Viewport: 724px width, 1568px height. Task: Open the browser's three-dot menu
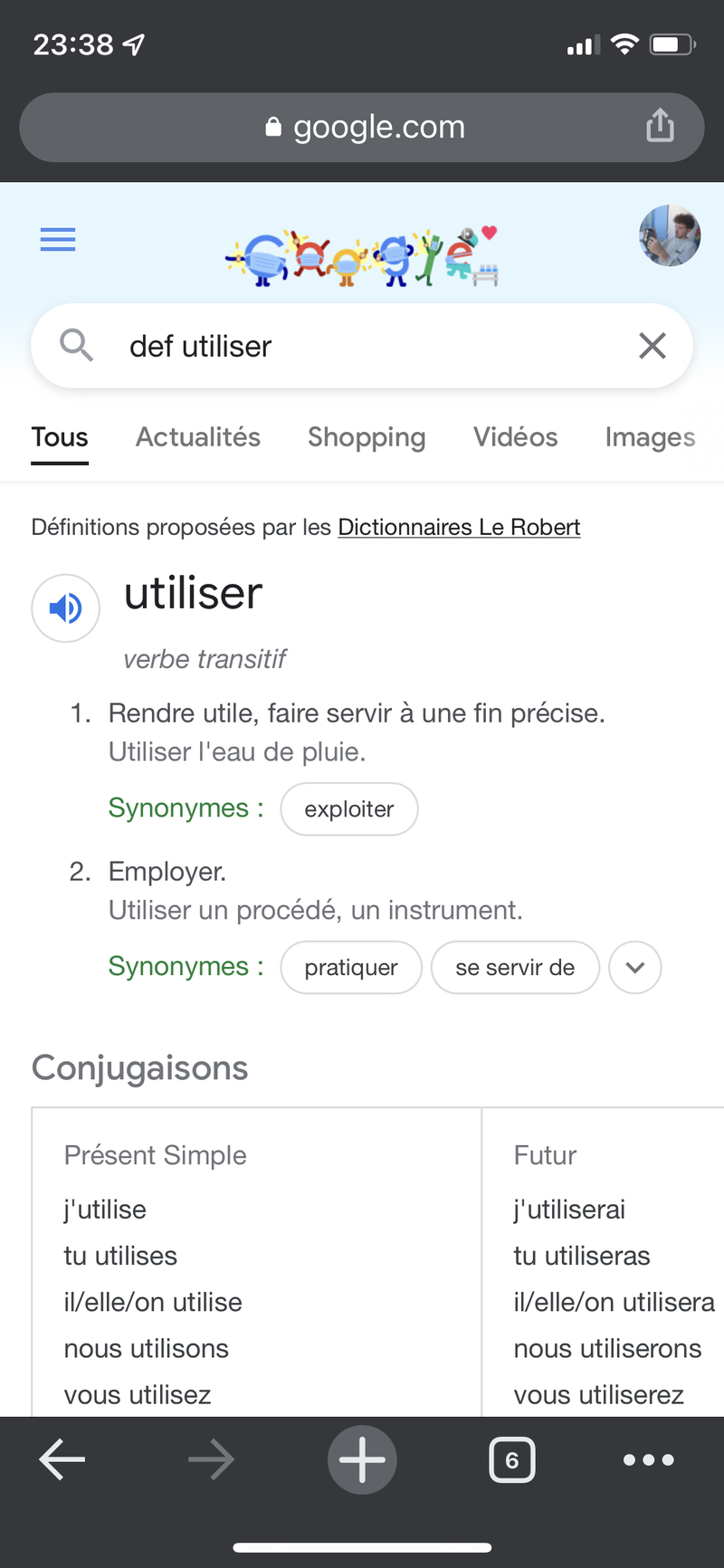(x=648, y=1459)
